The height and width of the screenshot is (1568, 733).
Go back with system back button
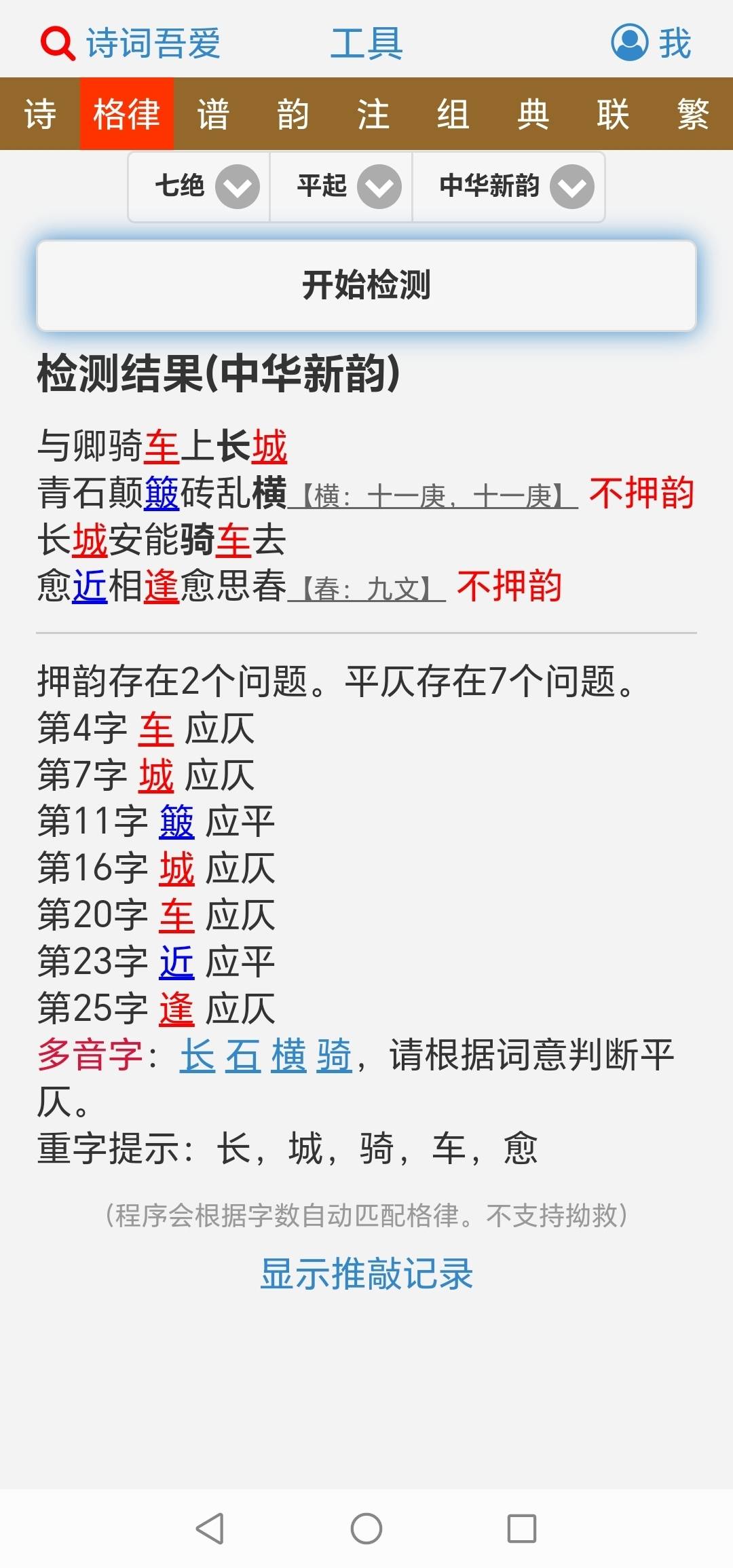(x=210, y=1529)
